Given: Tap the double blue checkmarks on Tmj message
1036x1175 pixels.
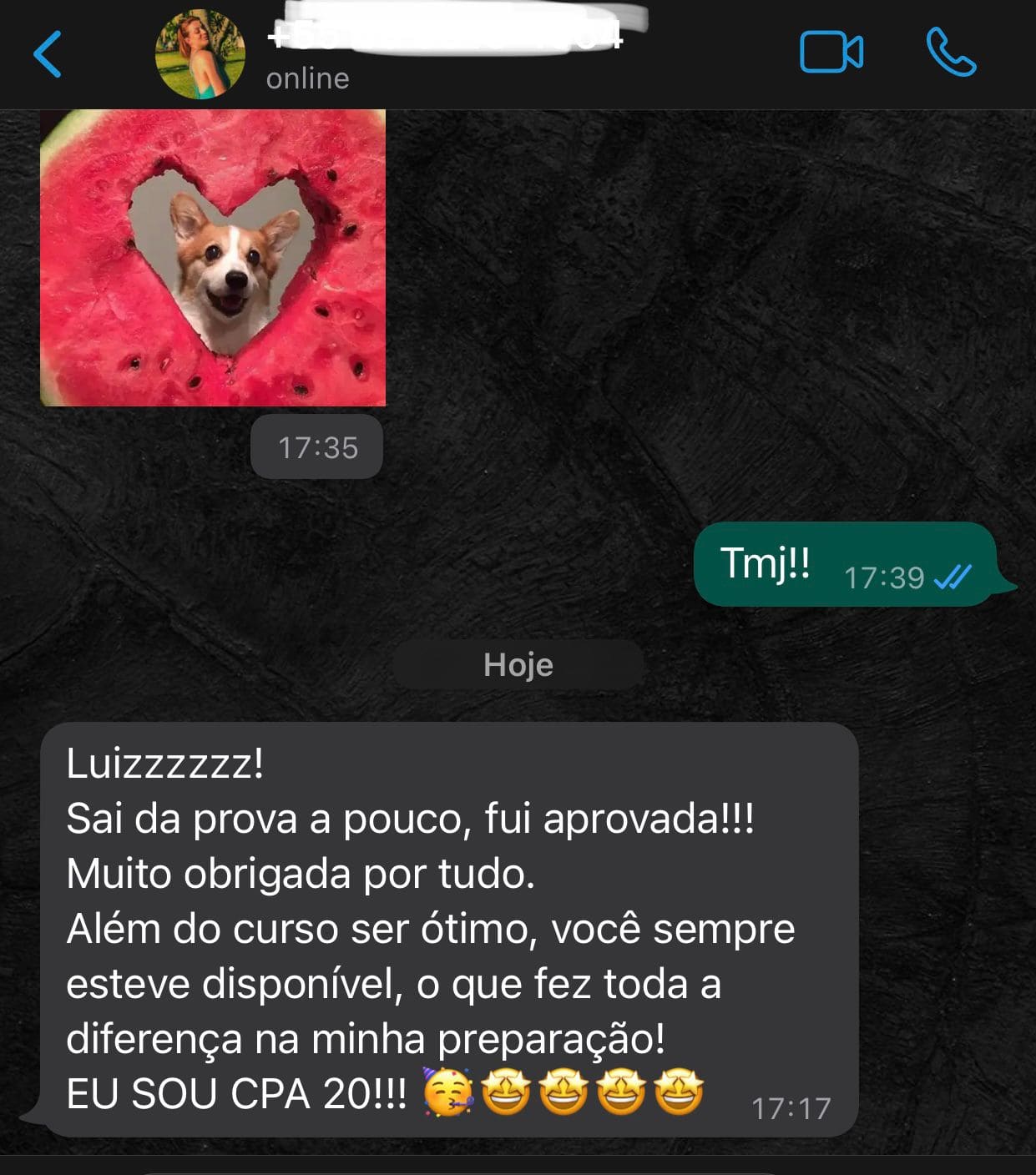Looking at the screenshot, I should click(x=955, y=574).
